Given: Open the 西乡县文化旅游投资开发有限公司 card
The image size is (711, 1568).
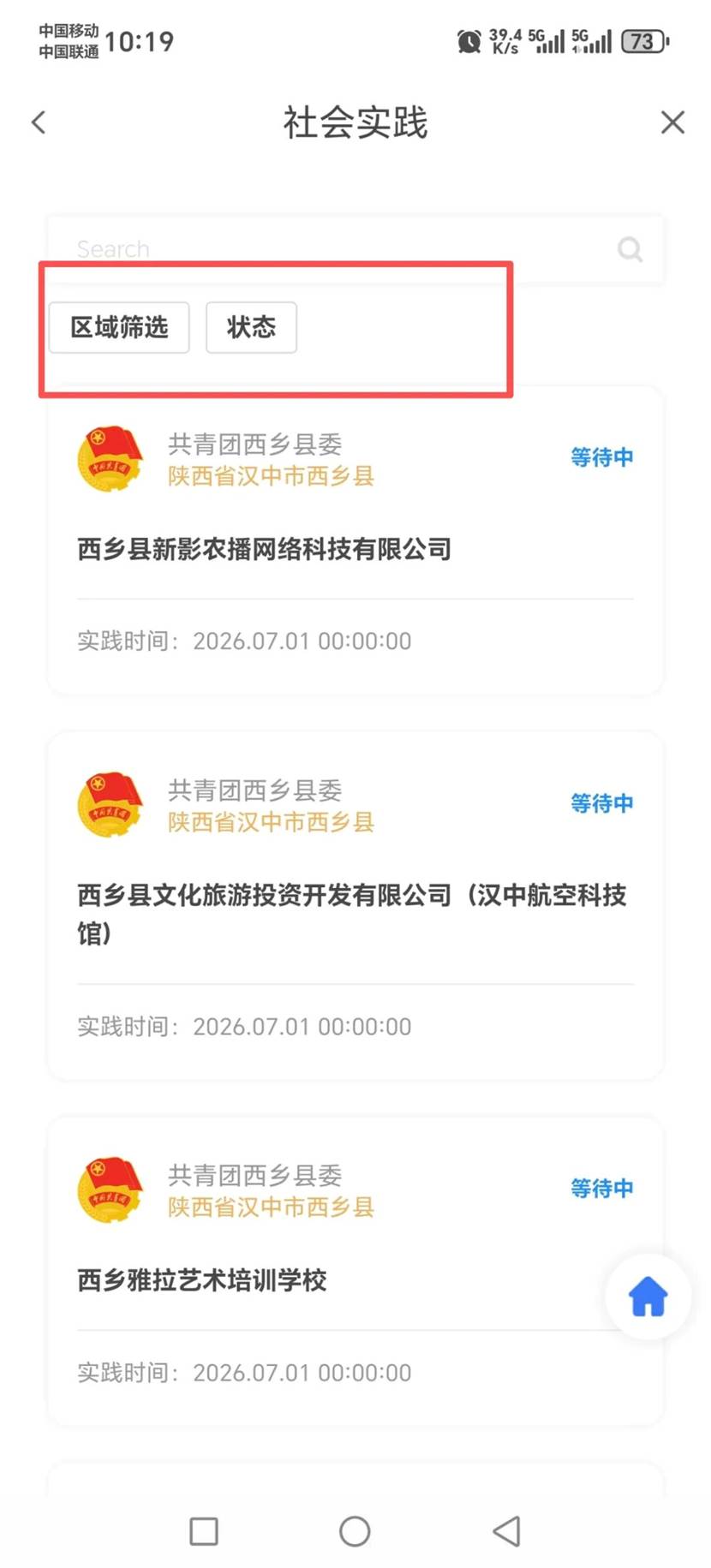Looking at the screenshot, I should tap(355, 906).
